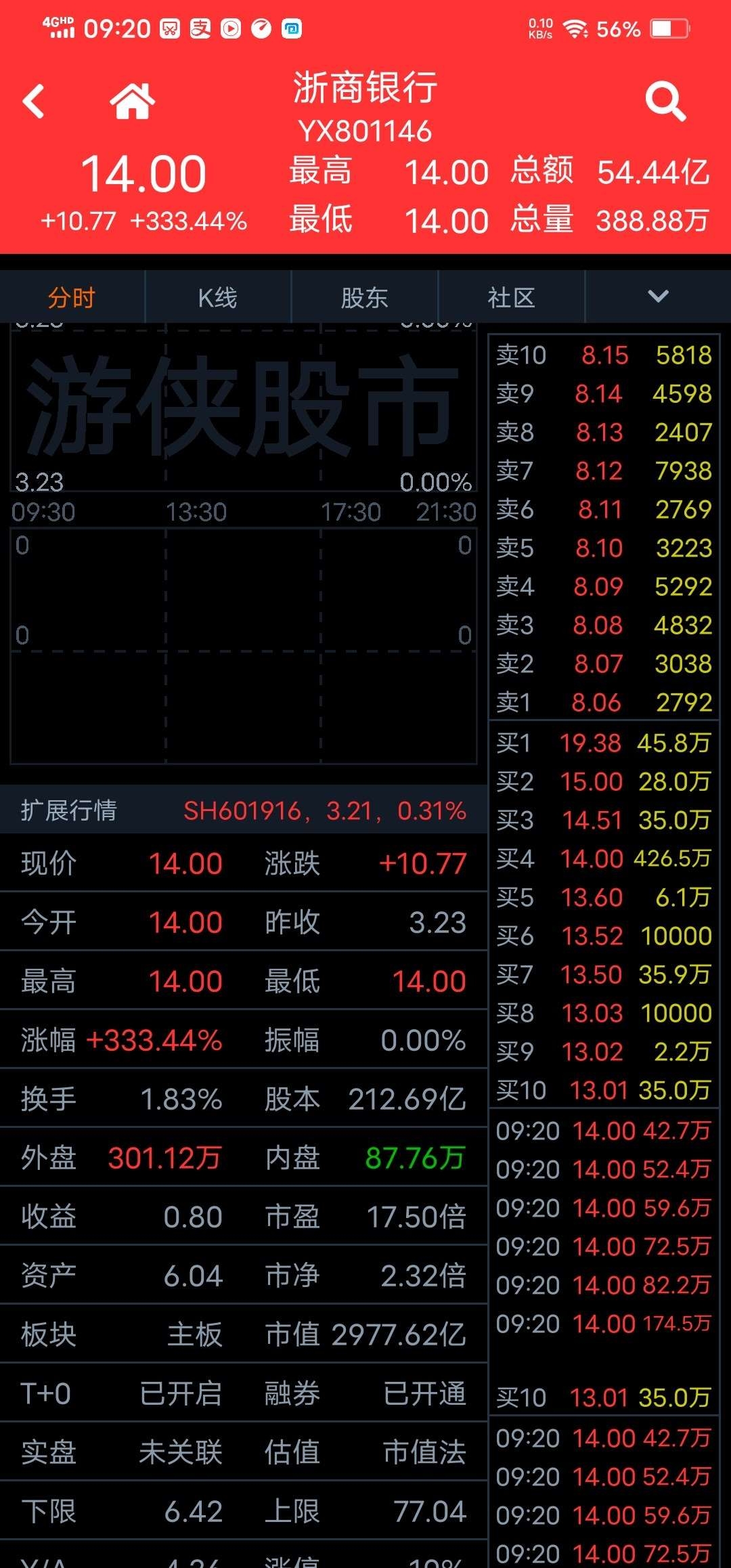Open the home icon
The image size is (731, 1568).
pyautogui.click(x=133, y=102)
